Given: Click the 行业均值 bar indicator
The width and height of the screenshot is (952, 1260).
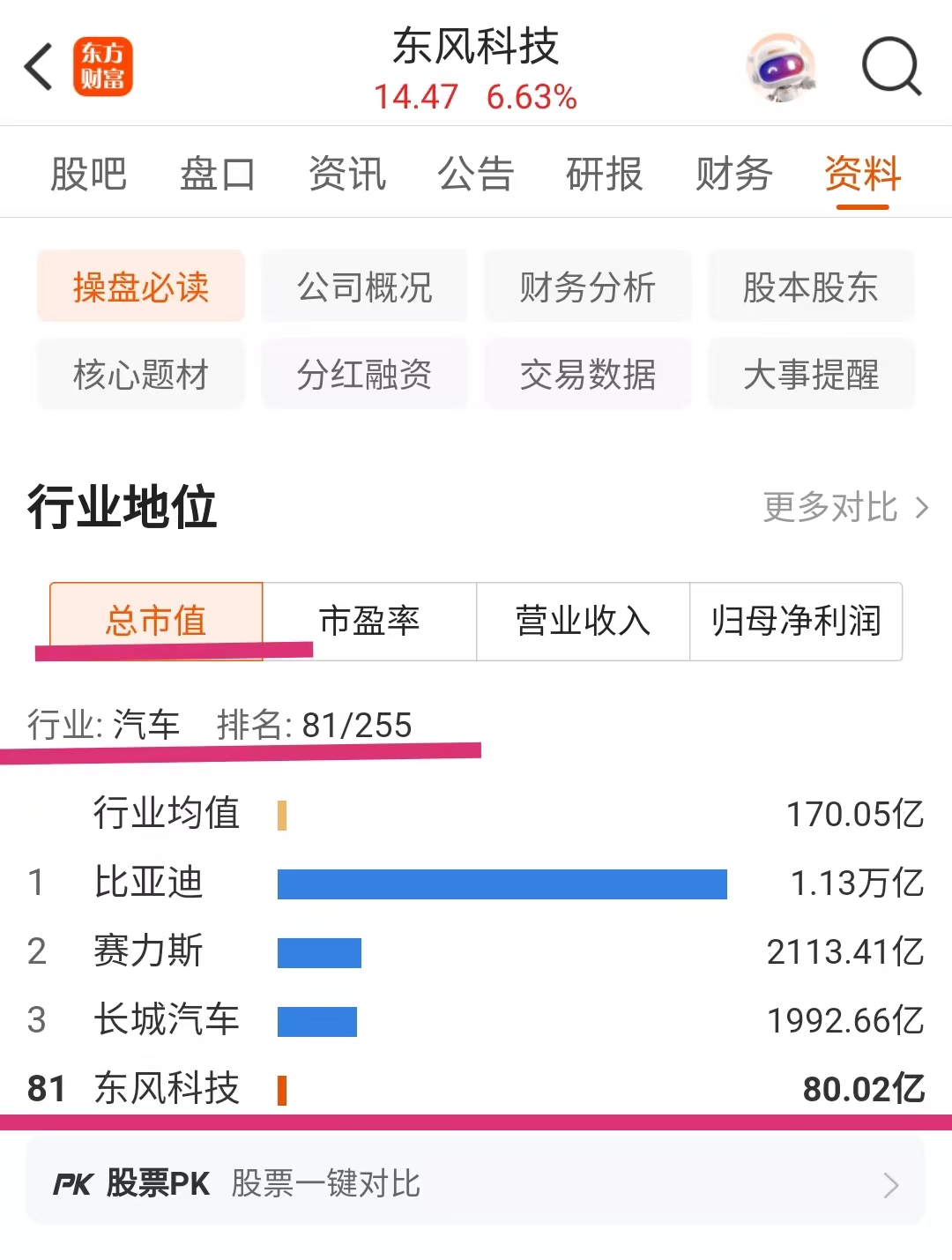Looking at the screenshot, I should click(x=281, y=815).
